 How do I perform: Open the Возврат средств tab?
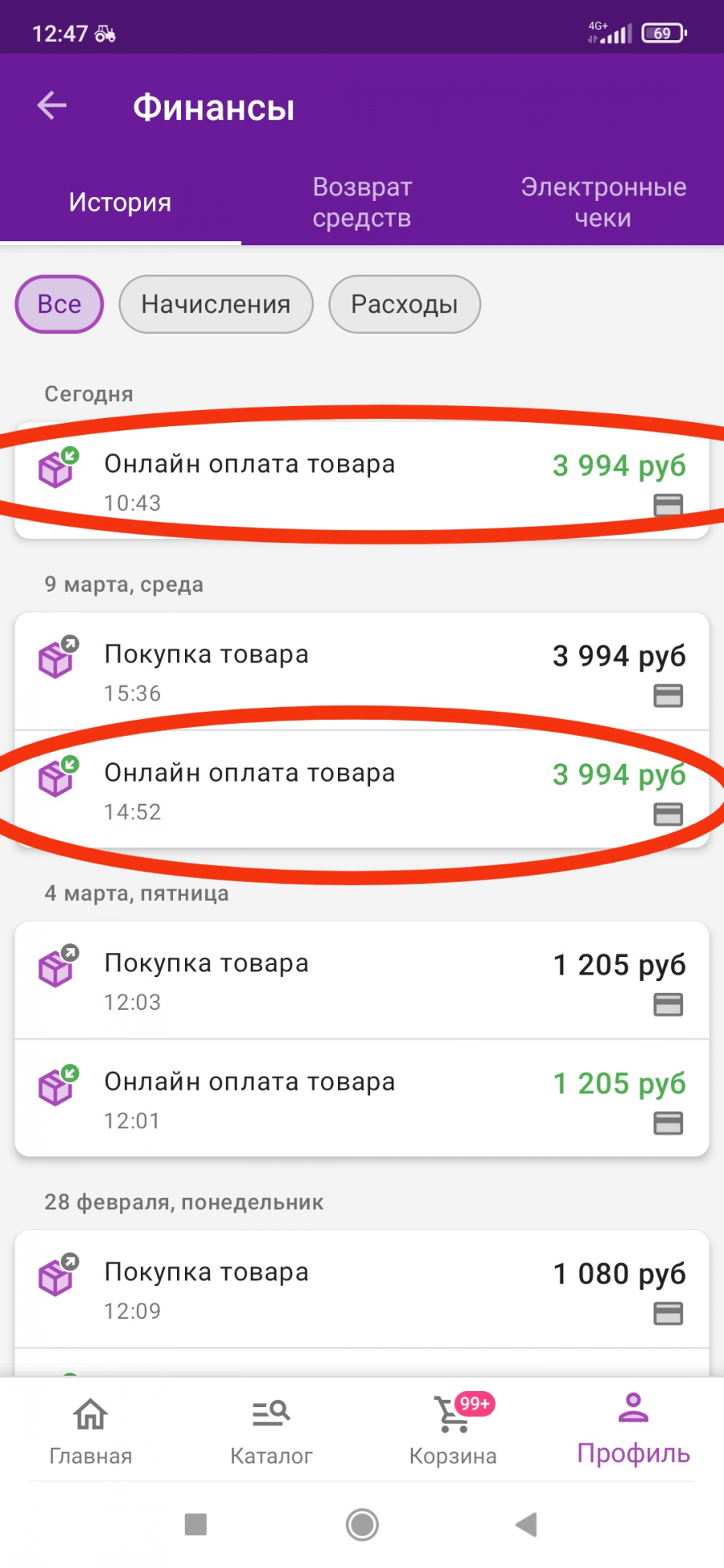362,202
